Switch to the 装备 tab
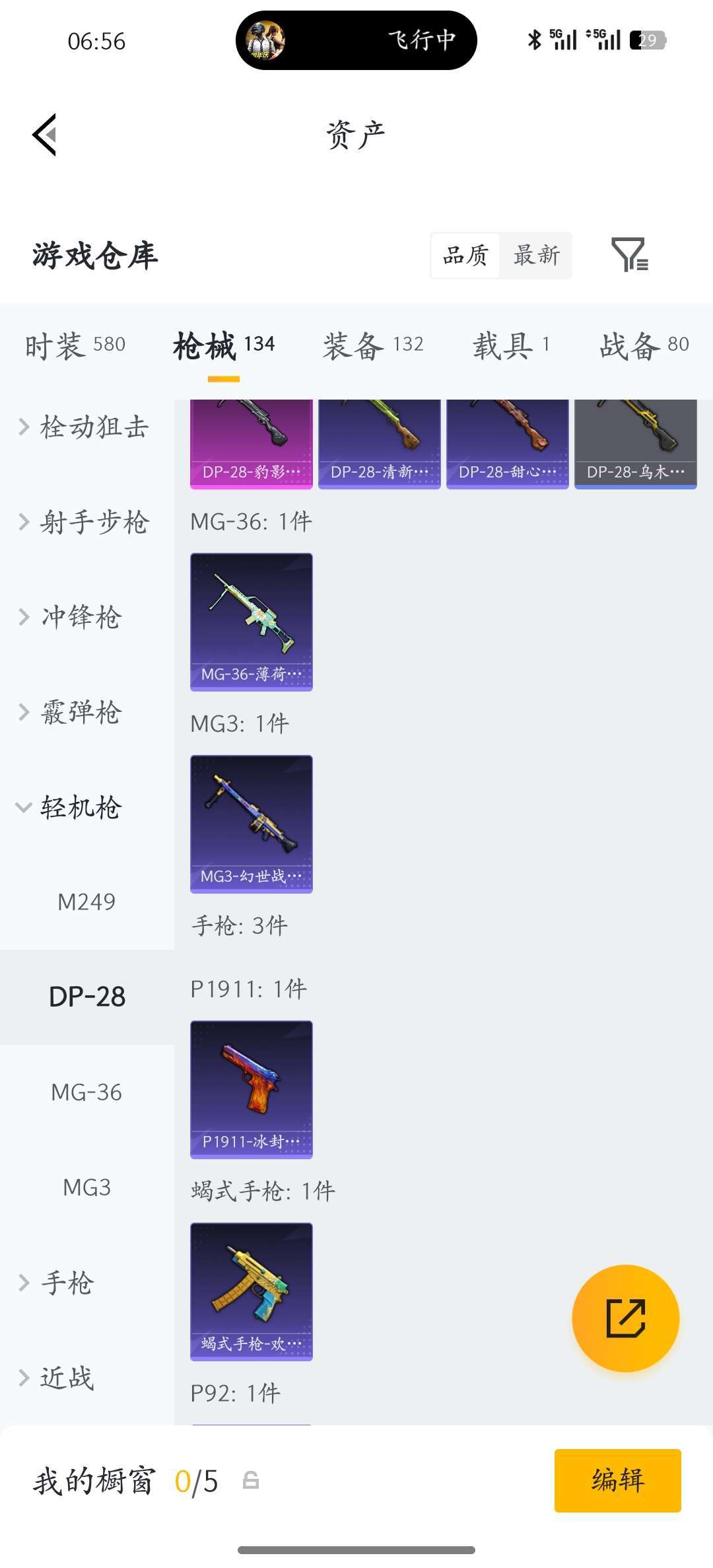This screenshot has height=1568, width=713. (372, 345)
